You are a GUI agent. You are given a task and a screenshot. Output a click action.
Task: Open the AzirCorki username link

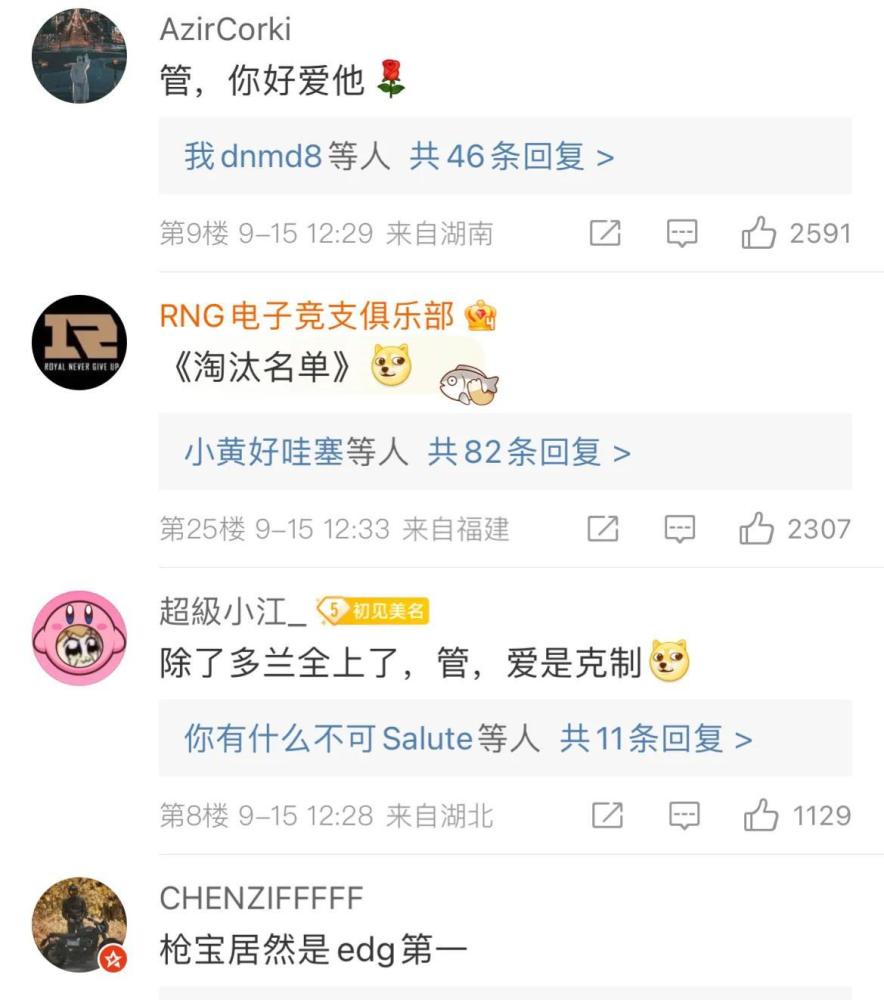(x=225, y=29)
